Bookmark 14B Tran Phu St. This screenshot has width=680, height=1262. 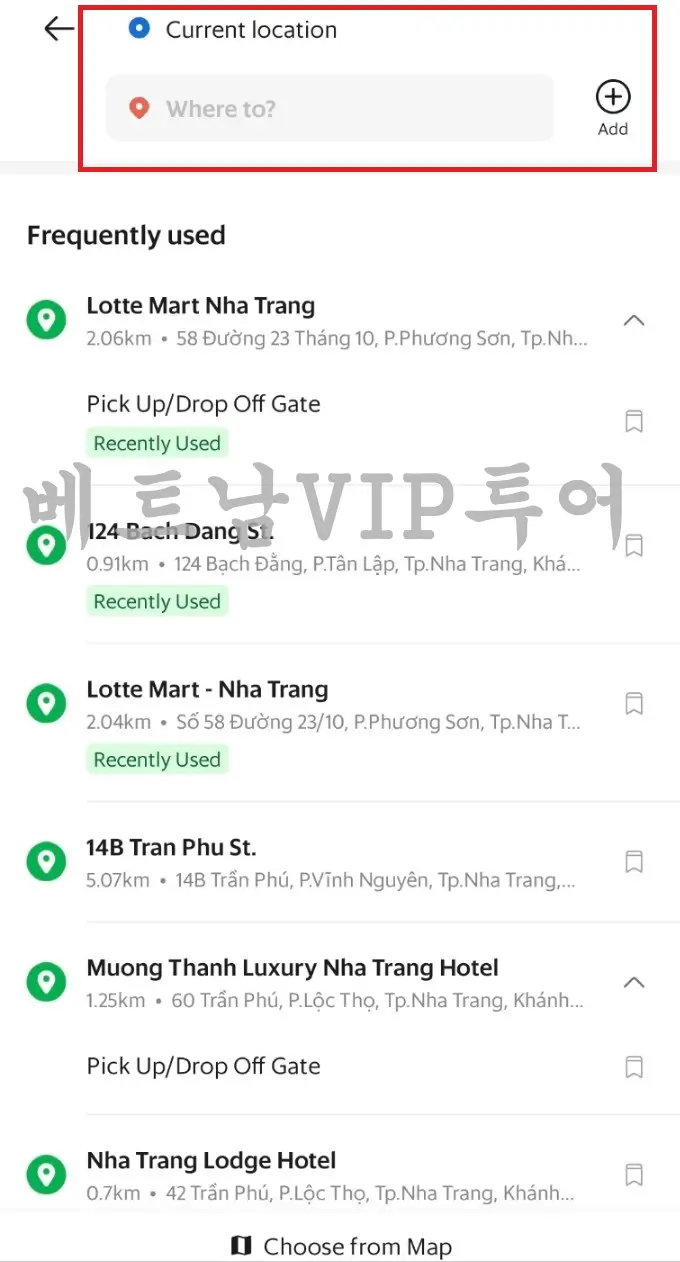(634, 862)
